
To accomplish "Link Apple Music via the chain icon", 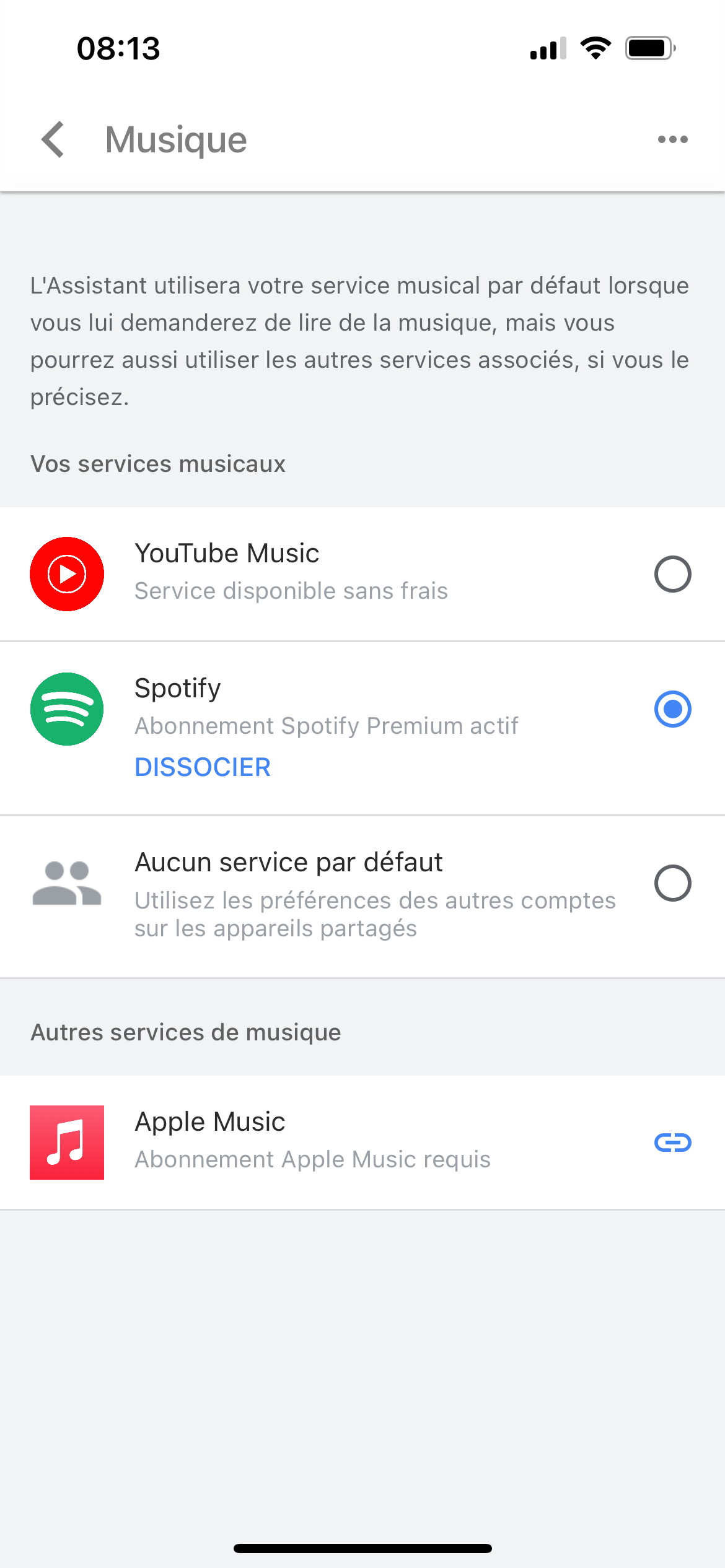I will point(672,1143).
